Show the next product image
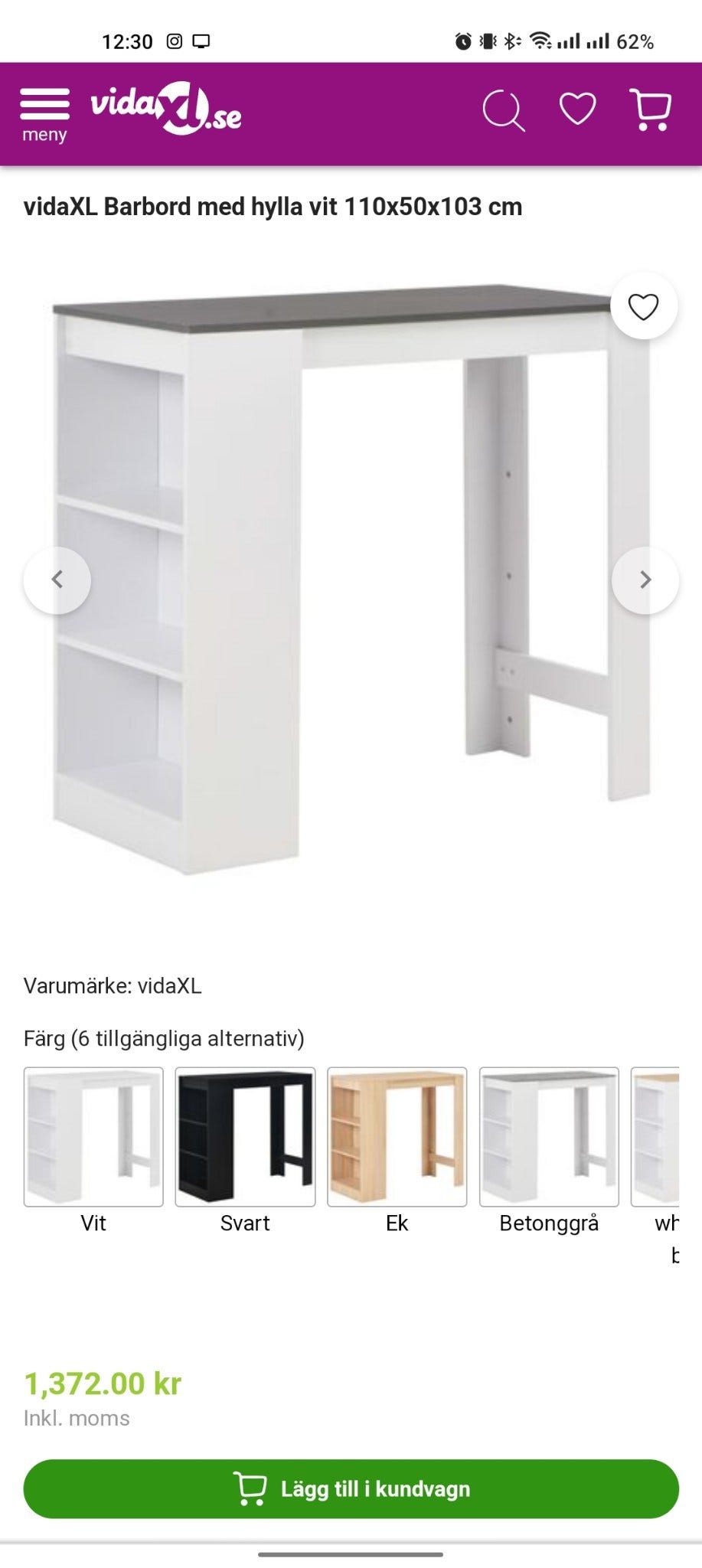This screenshot has width=702, height=1568. [x=645, y=580]
